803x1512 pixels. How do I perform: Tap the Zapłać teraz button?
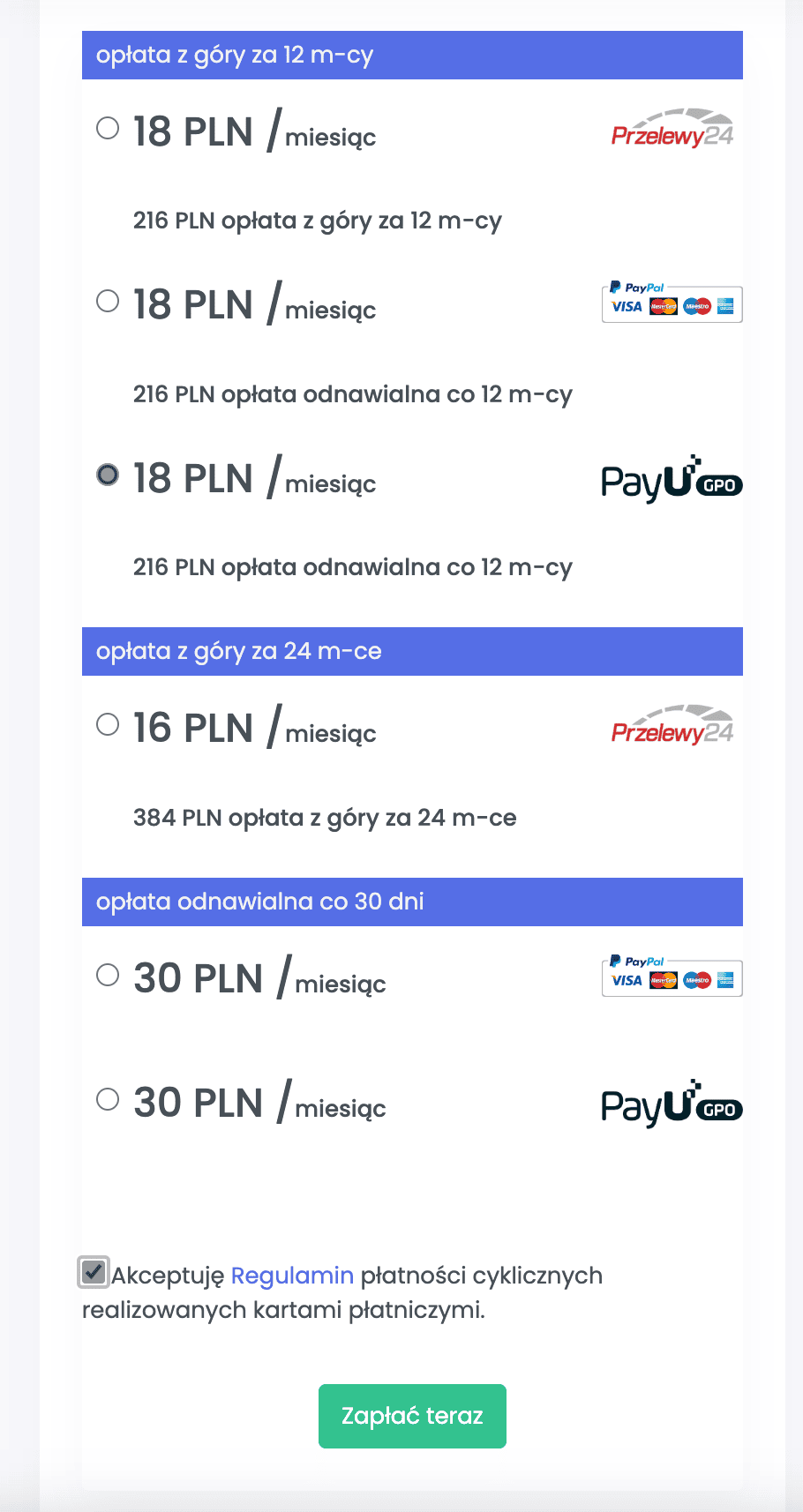coord(412,1416)
